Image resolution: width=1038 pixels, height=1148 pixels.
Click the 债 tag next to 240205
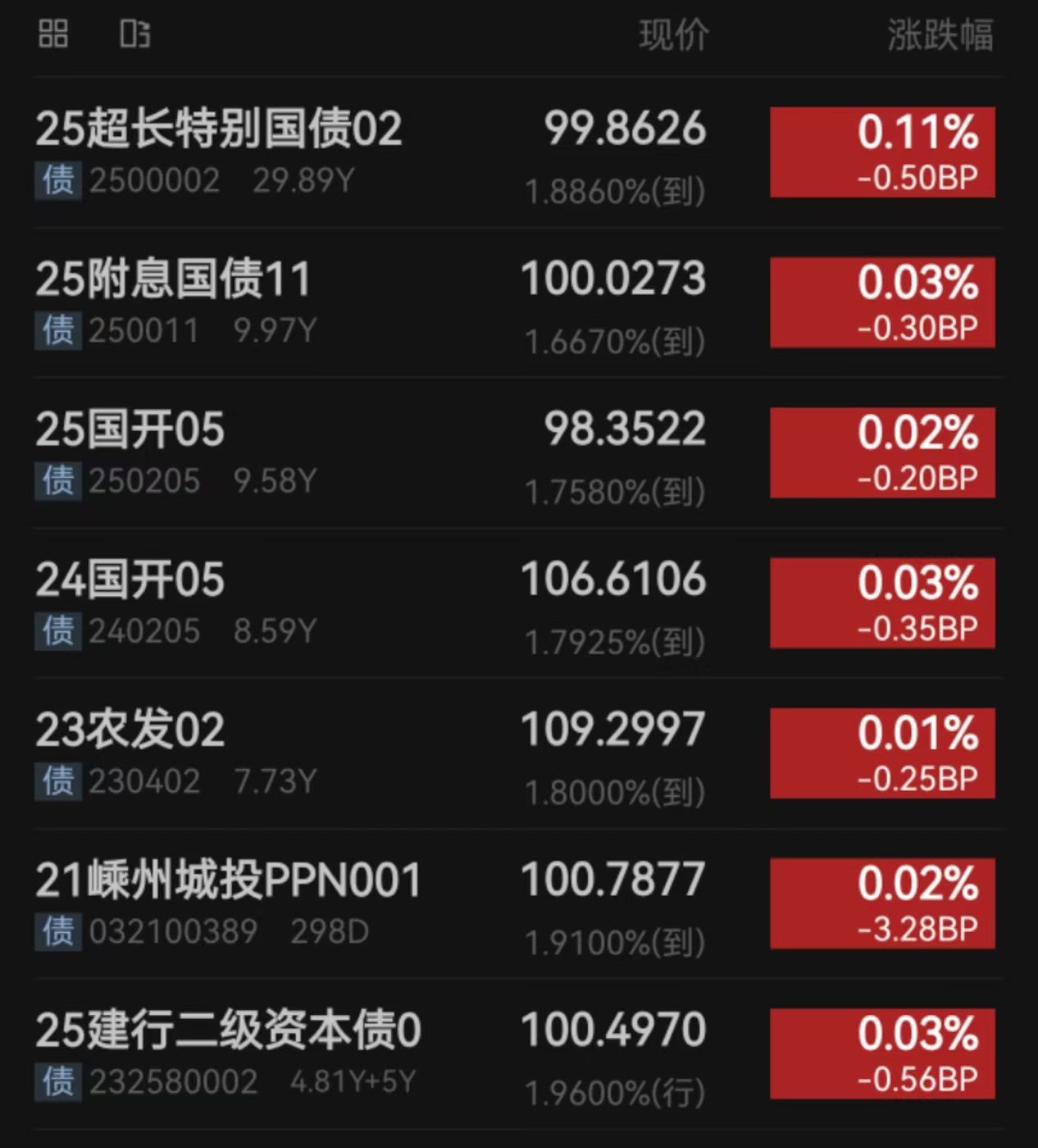(x=57, y=630)
